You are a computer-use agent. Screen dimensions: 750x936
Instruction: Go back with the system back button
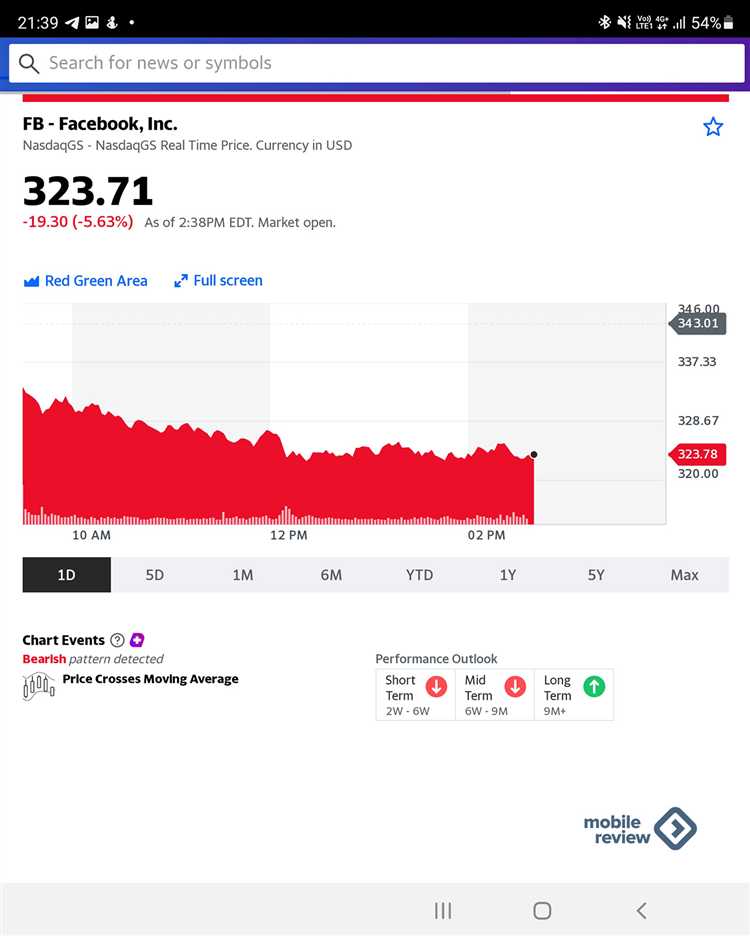click(x=641, y=910)
